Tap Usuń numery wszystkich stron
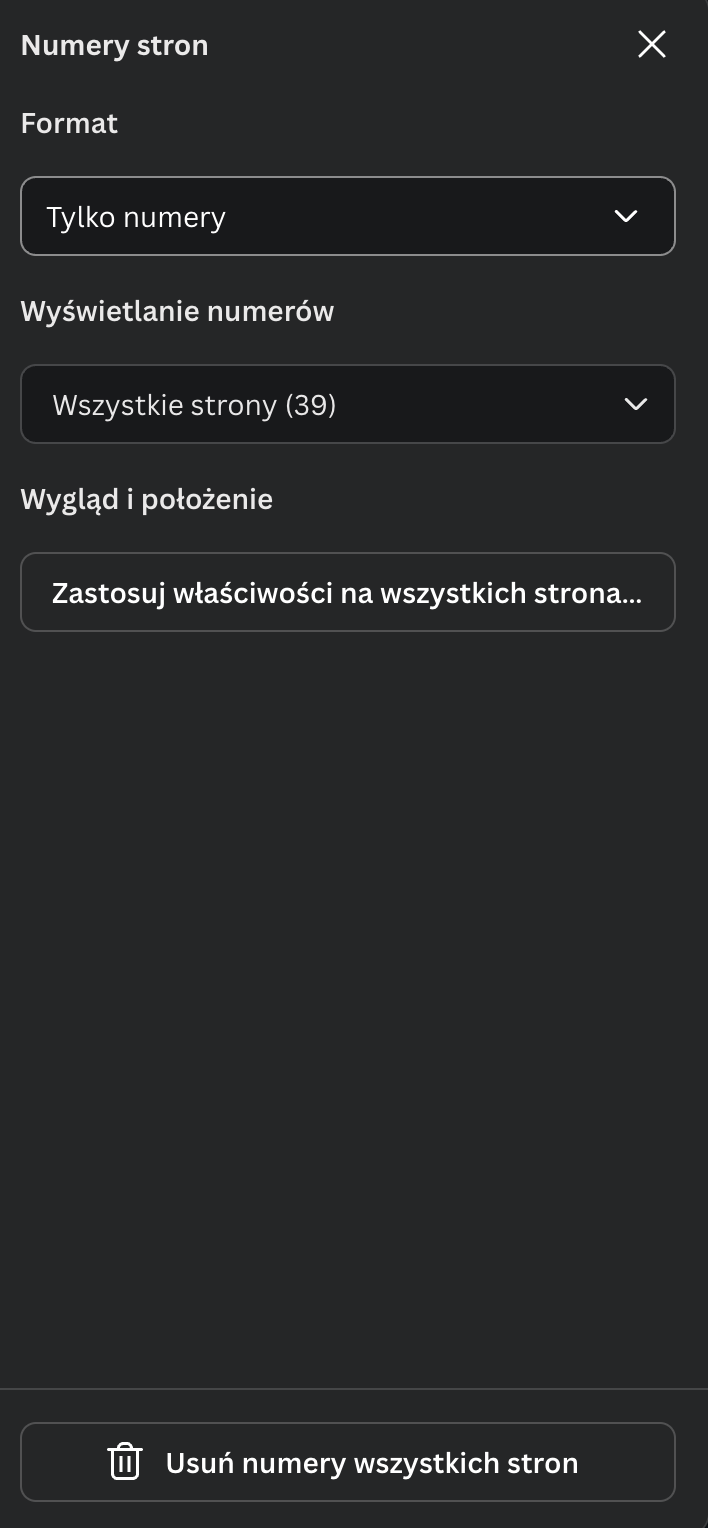Image resolution: width=708 pixels, height=1528 pixels. [x=347, y=1462]
